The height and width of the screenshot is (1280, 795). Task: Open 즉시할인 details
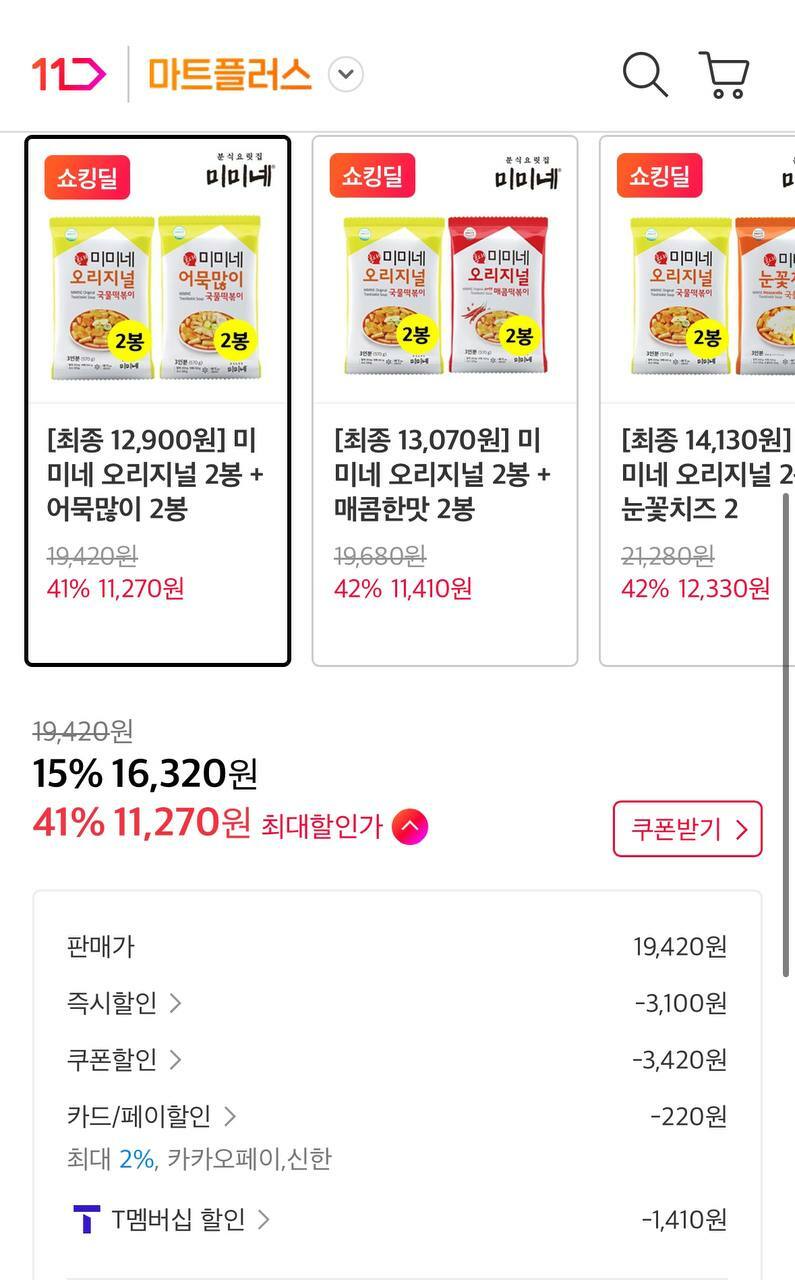coord(125,1003)
